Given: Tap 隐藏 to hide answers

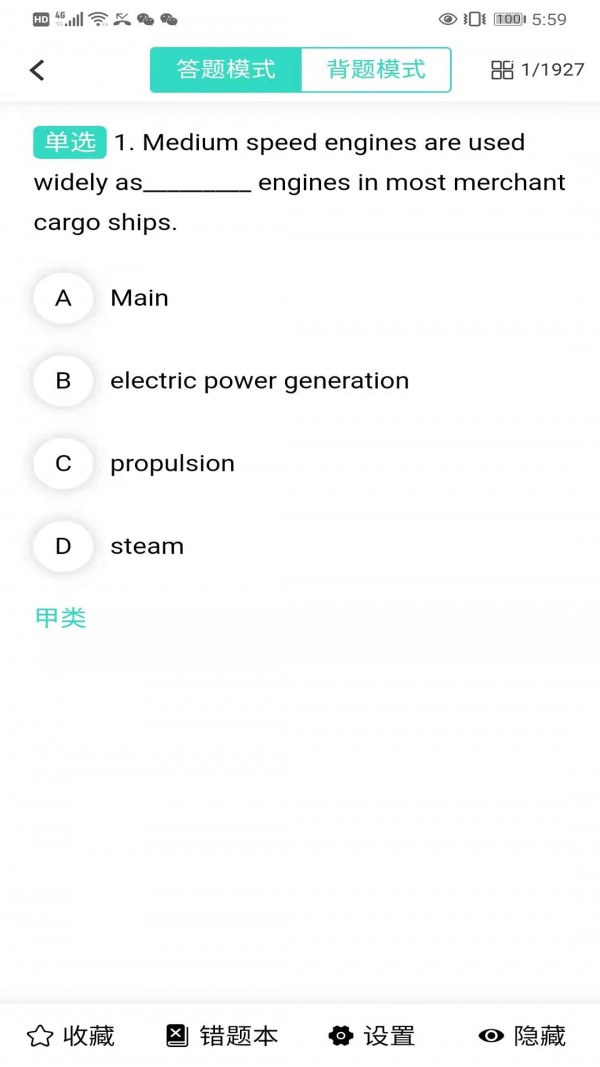Looking at the screenshot, I should click(522, 1036).
